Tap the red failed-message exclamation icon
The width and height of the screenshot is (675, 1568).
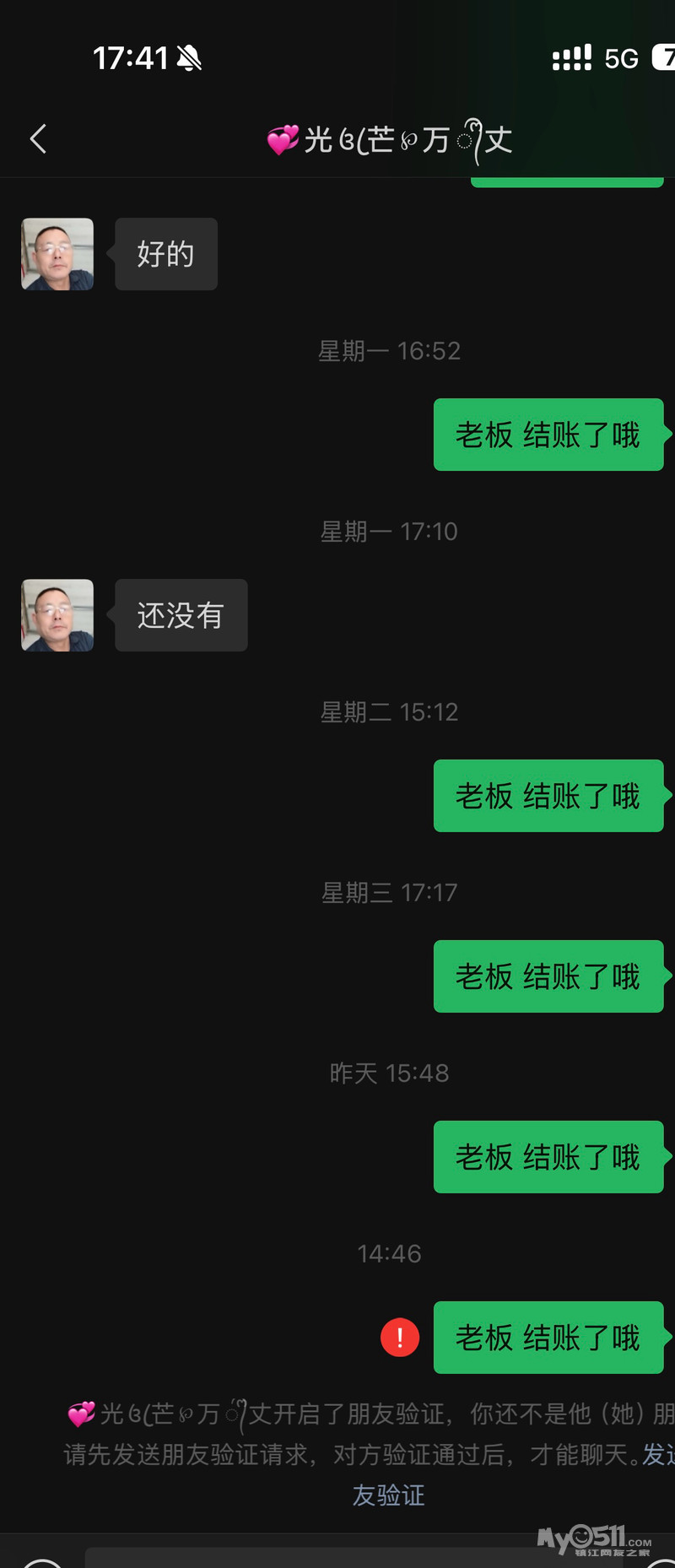[x=400, y=1338]
